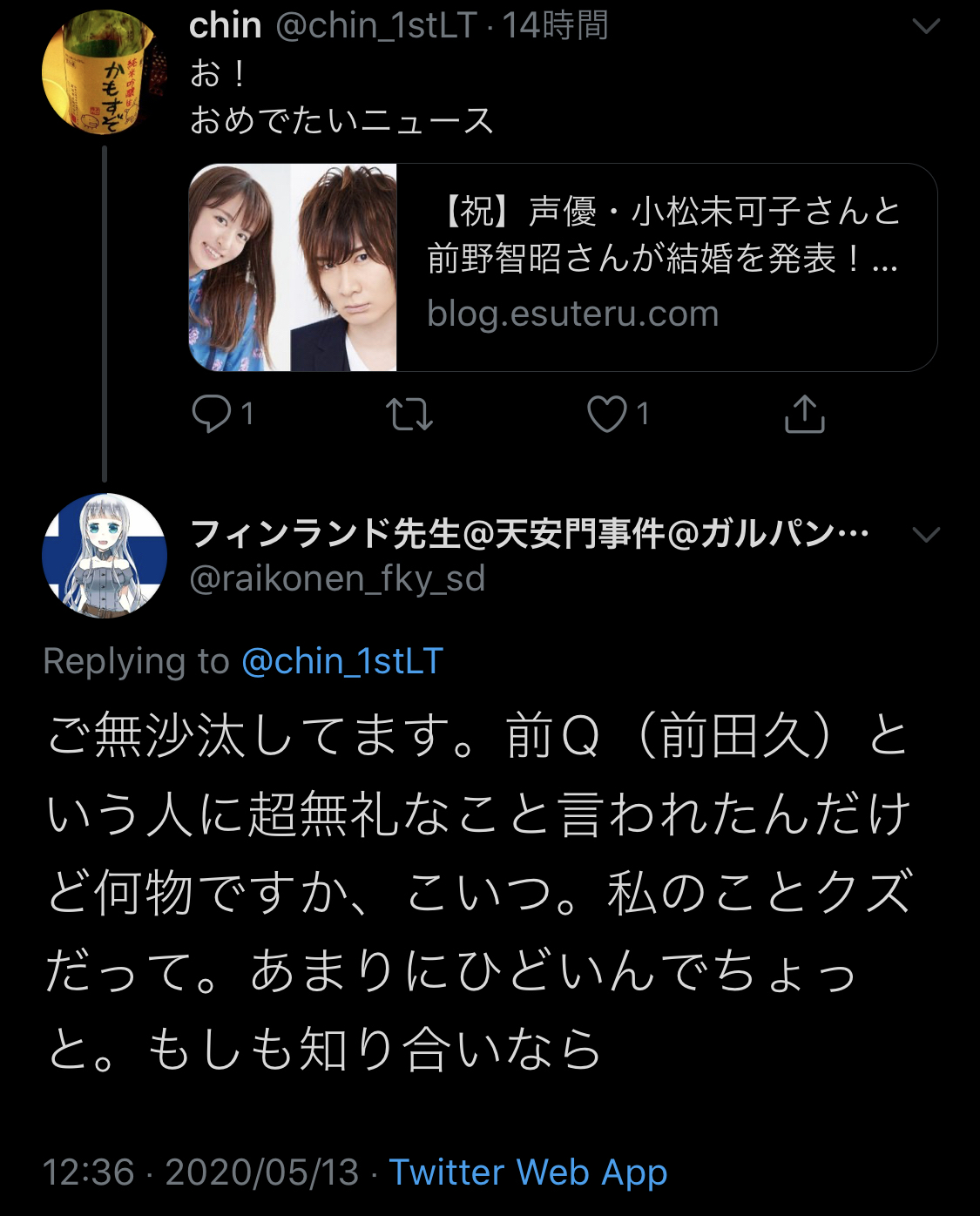Open the blog.esuteru.com link card
This screenshot has height=1216, width=980.
(x=563, y=267)
